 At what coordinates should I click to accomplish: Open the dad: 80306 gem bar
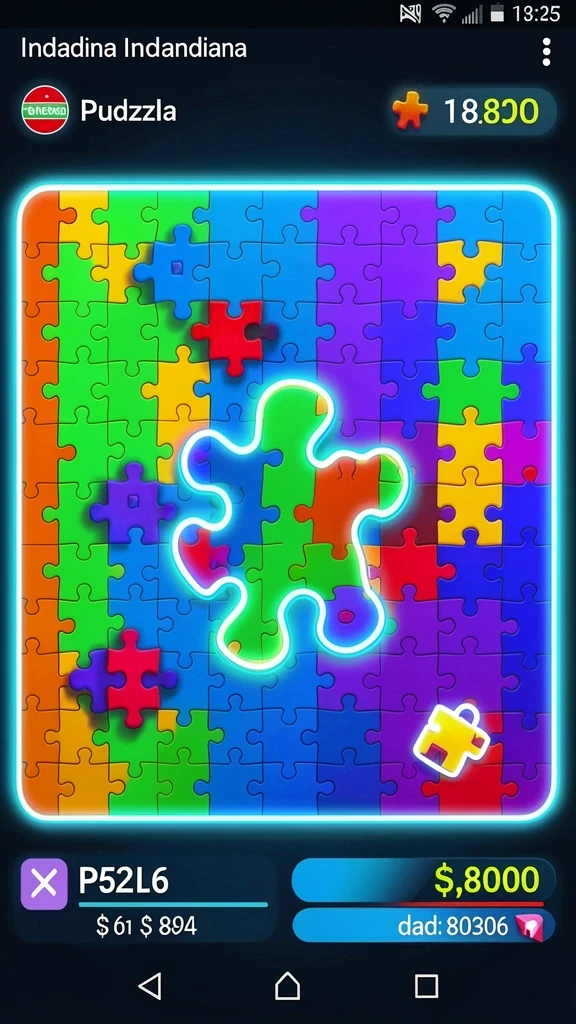[423, 925]
